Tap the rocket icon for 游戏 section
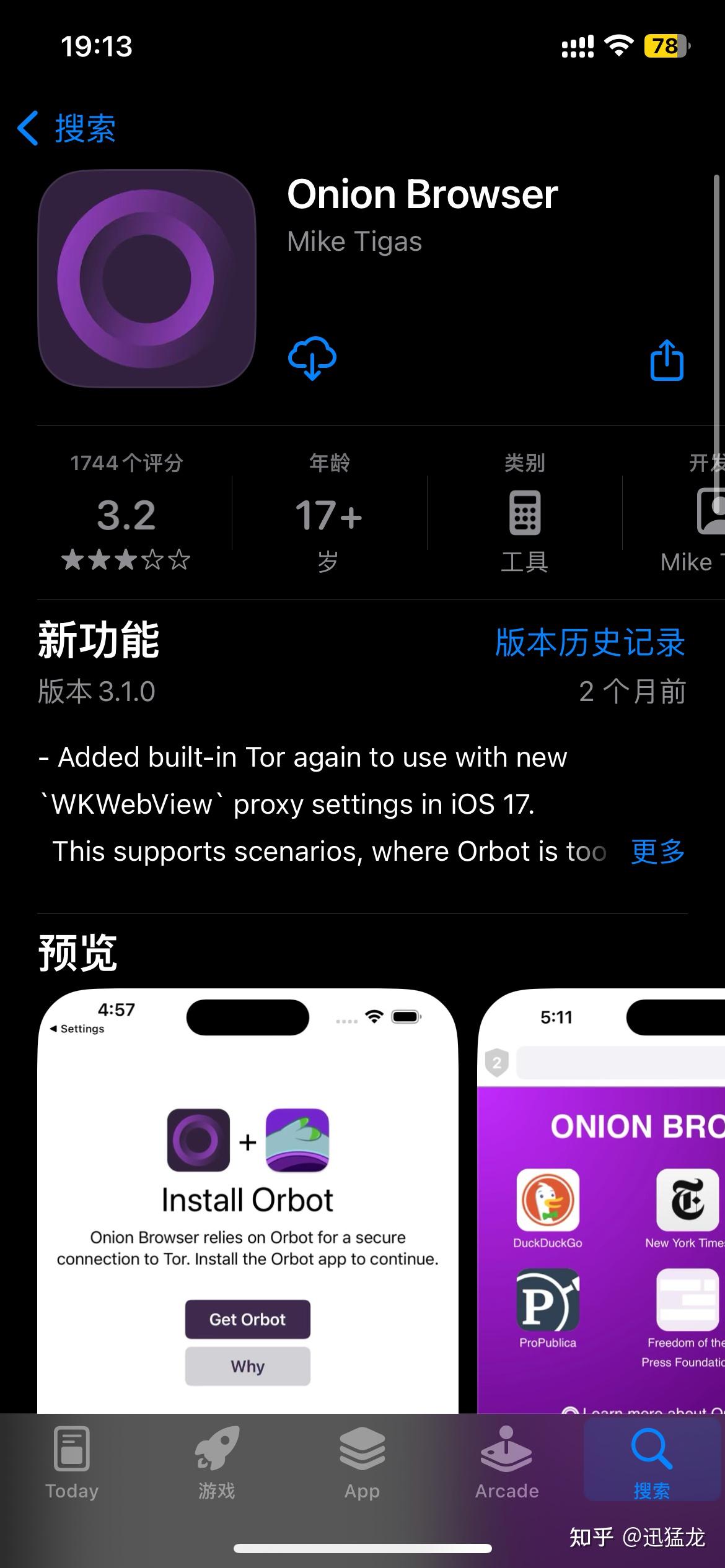 tap(216, 1448)
